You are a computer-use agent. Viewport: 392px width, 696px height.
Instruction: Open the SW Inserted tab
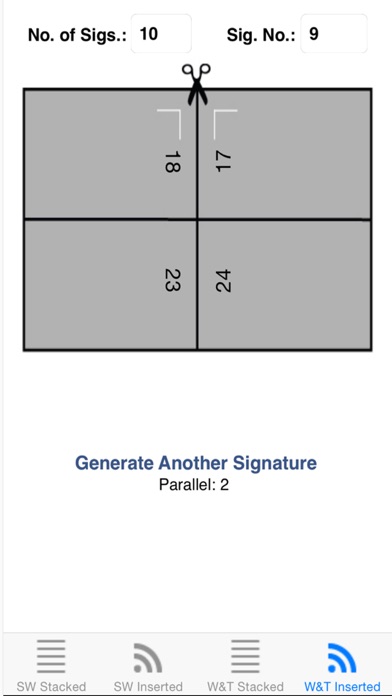point(148,665)
